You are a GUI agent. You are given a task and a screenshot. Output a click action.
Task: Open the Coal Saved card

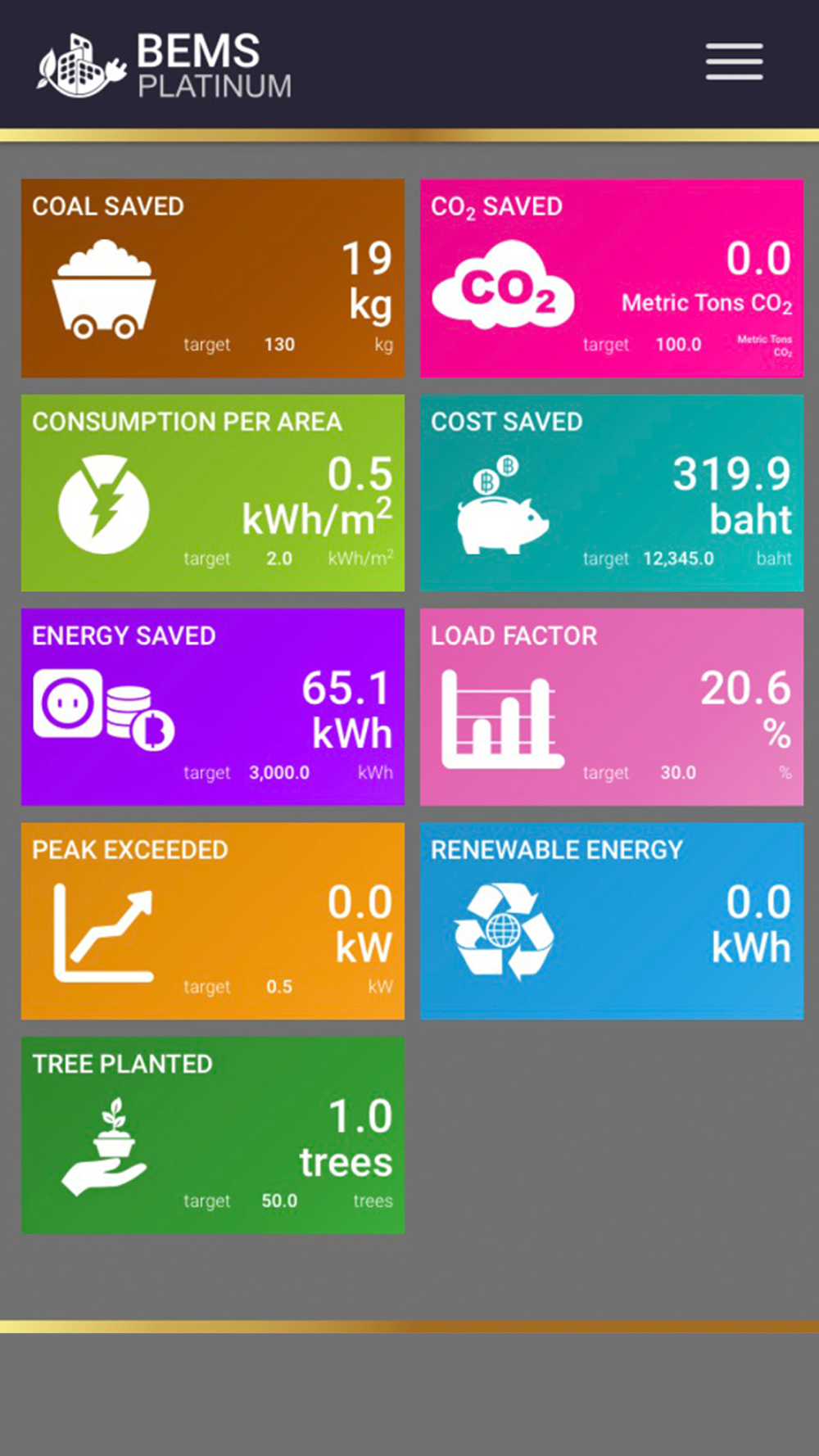(213, 278)
